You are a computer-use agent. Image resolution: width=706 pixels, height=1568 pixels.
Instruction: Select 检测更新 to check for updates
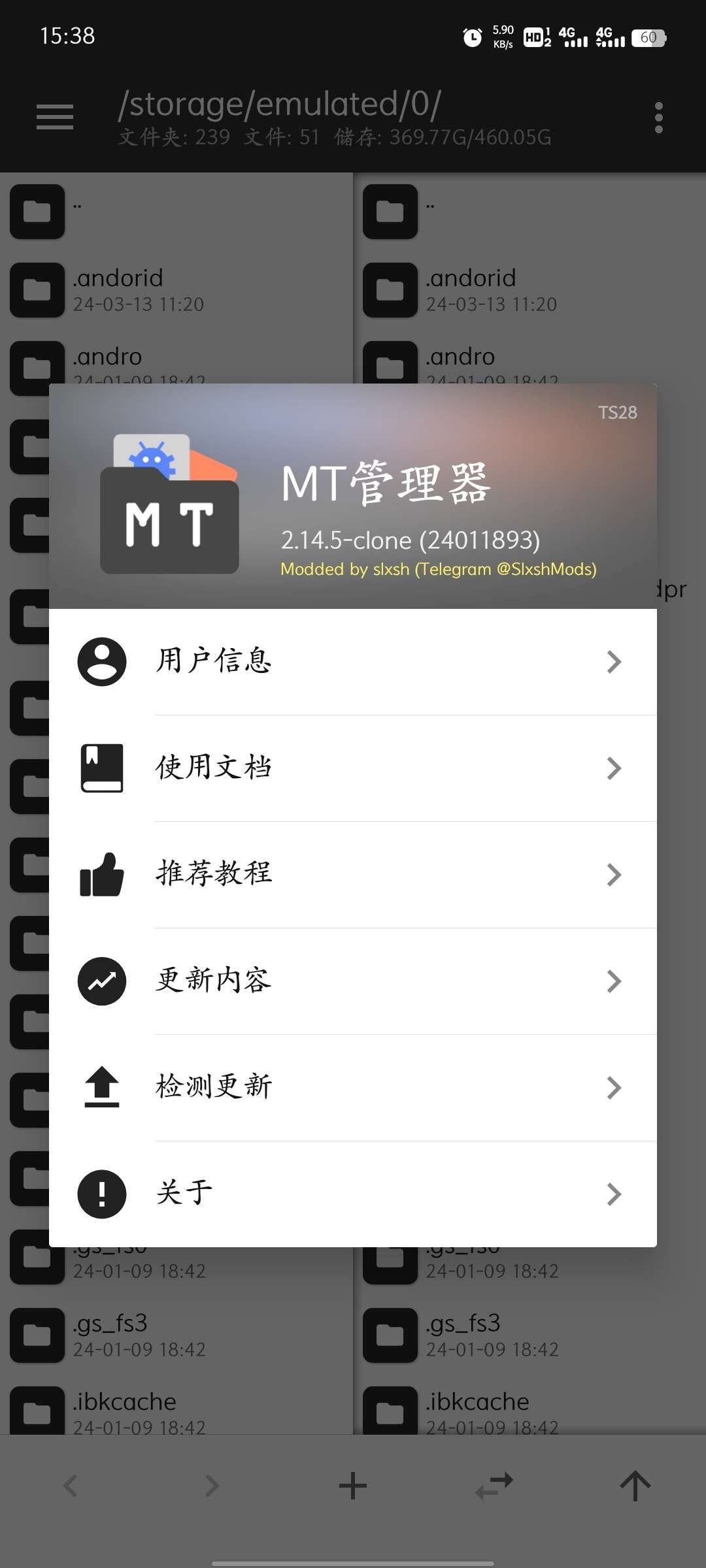pyautogui.click(x=353, y=1088)
